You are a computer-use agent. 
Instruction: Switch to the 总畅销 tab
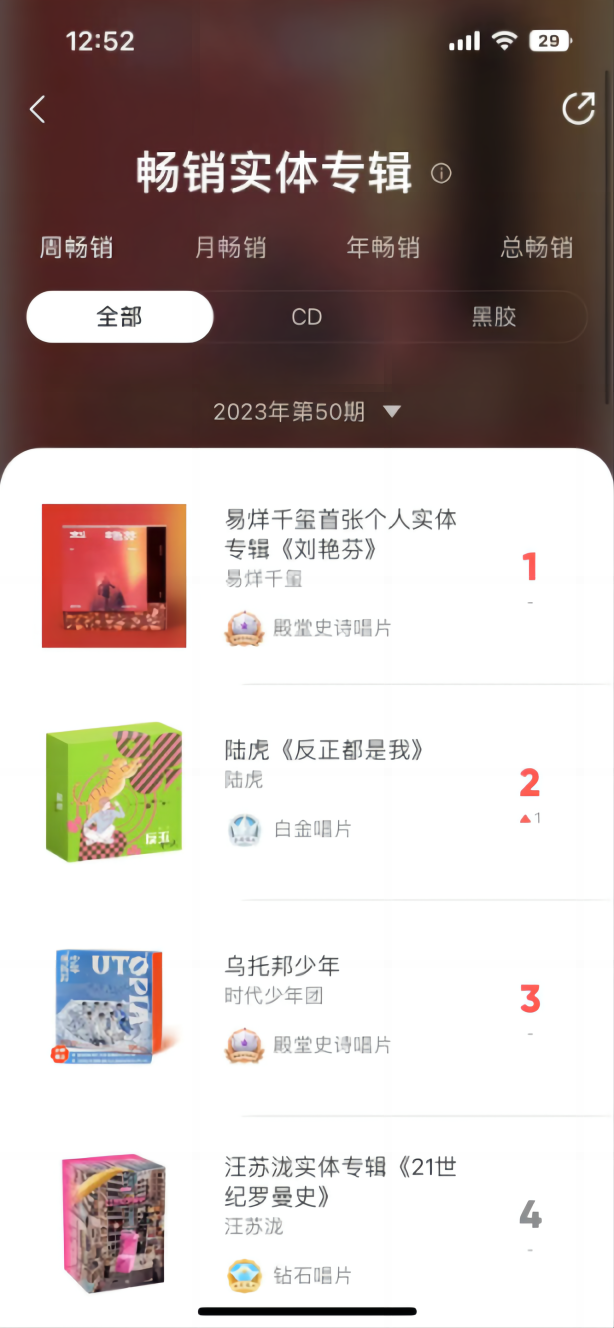click(536, 247)
